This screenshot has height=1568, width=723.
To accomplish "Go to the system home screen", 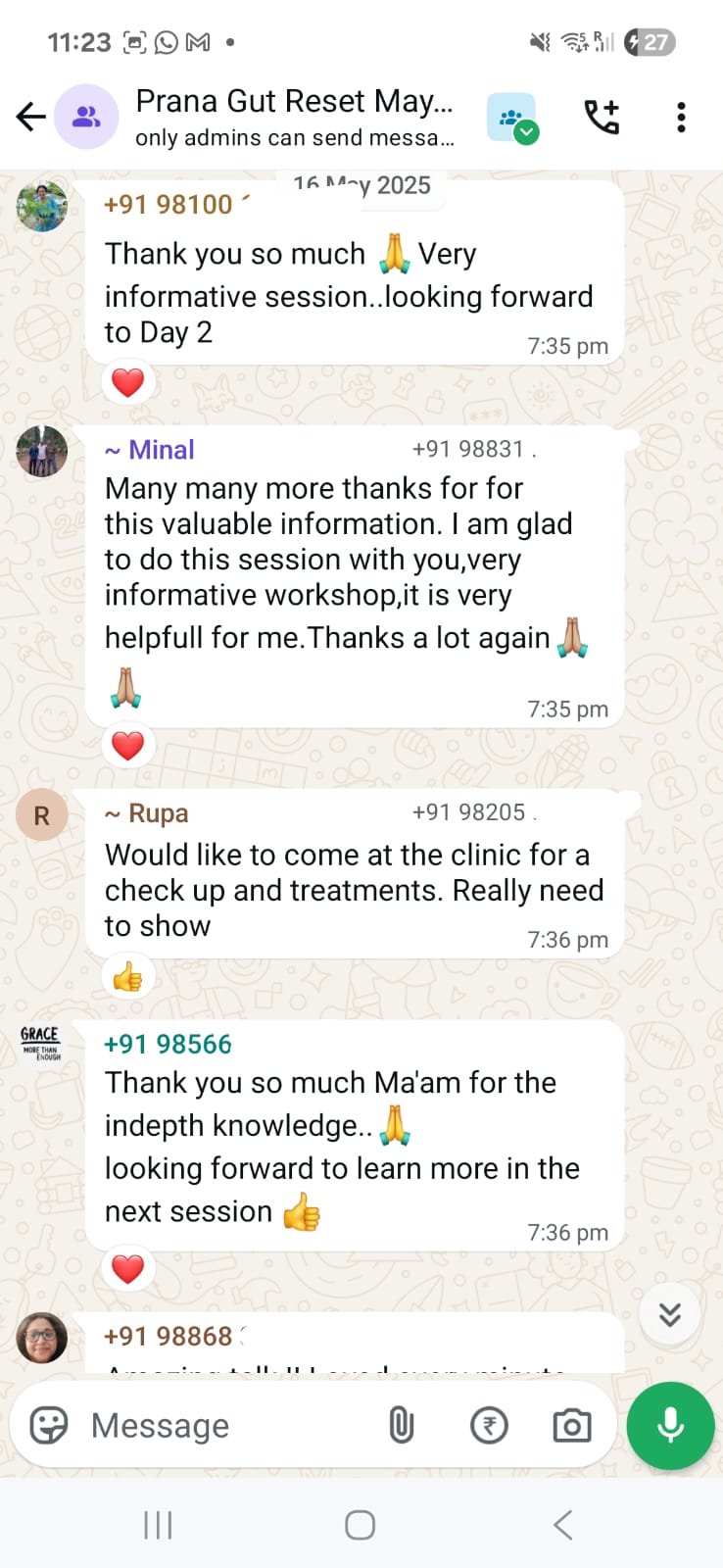I will (x=360, y=1525).
